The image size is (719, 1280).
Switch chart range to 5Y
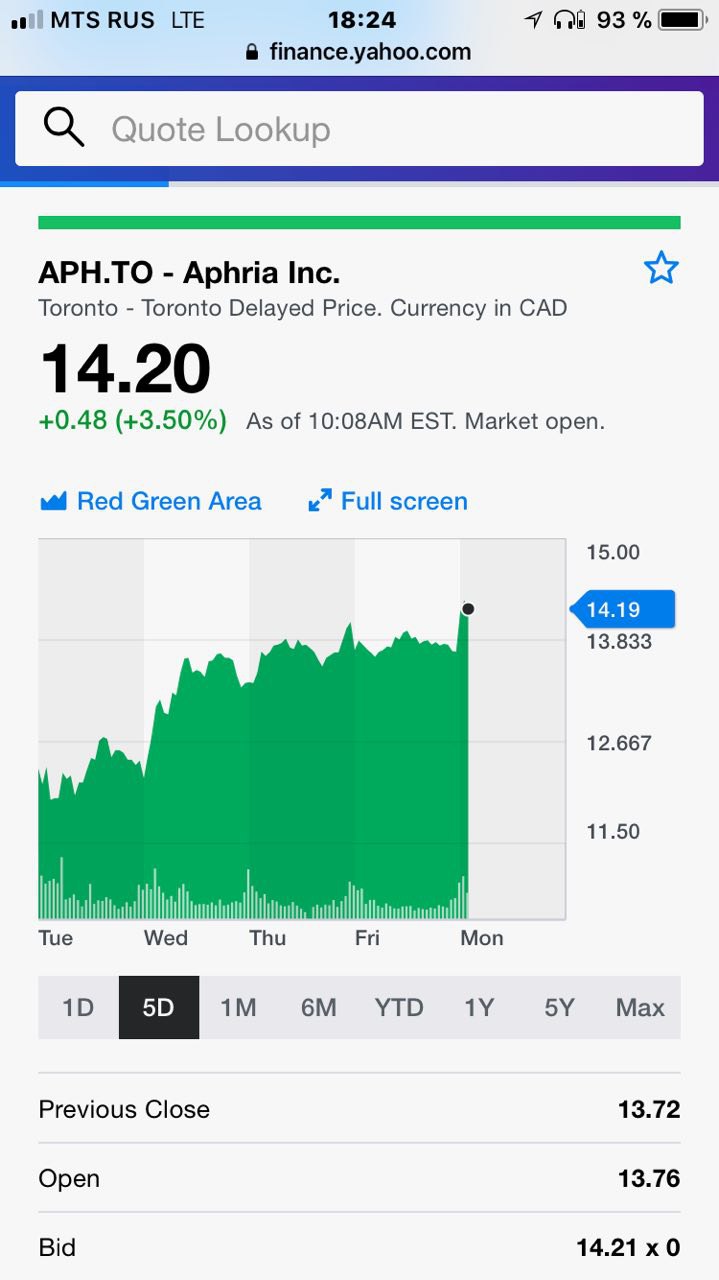tap(560, 1007)
